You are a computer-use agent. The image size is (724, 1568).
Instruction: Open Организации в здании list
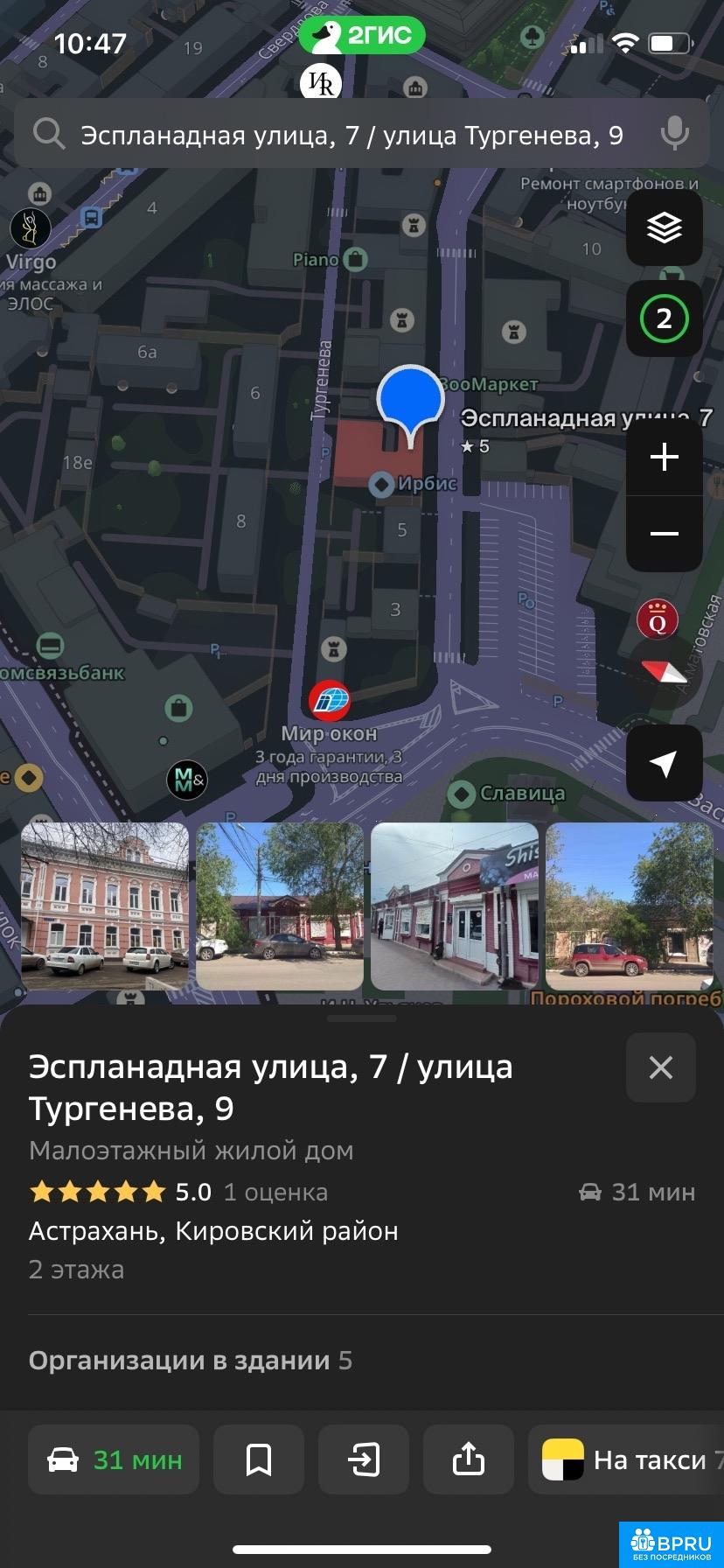(x=191, y=1361)
